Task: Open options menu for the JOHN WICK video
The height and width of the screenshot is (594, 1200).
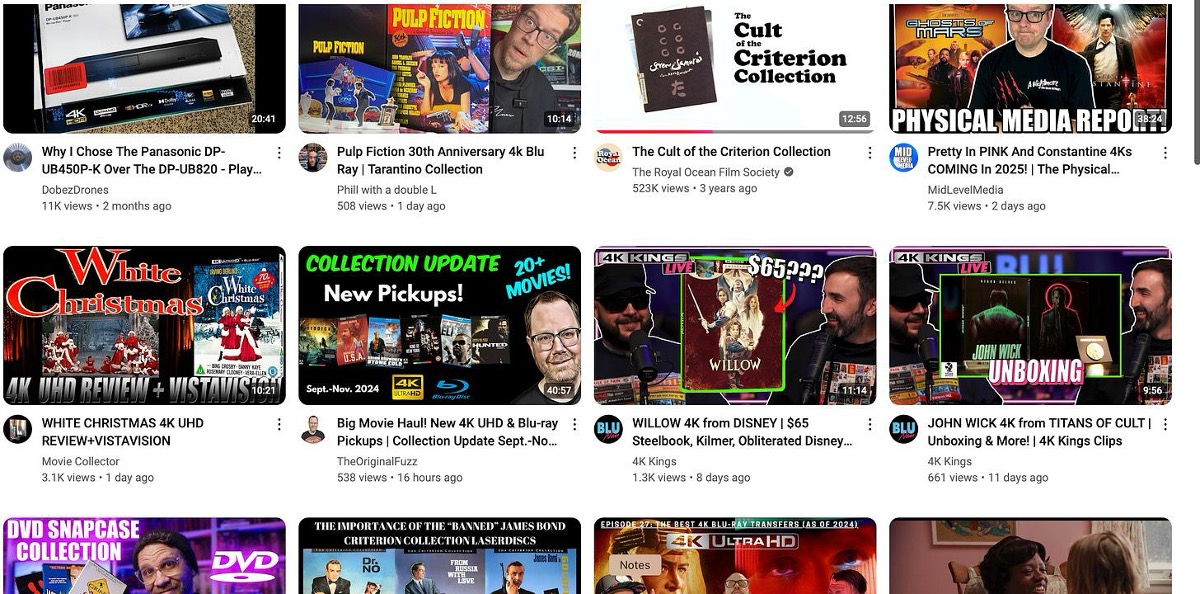Action: (x=1165, y=424)
